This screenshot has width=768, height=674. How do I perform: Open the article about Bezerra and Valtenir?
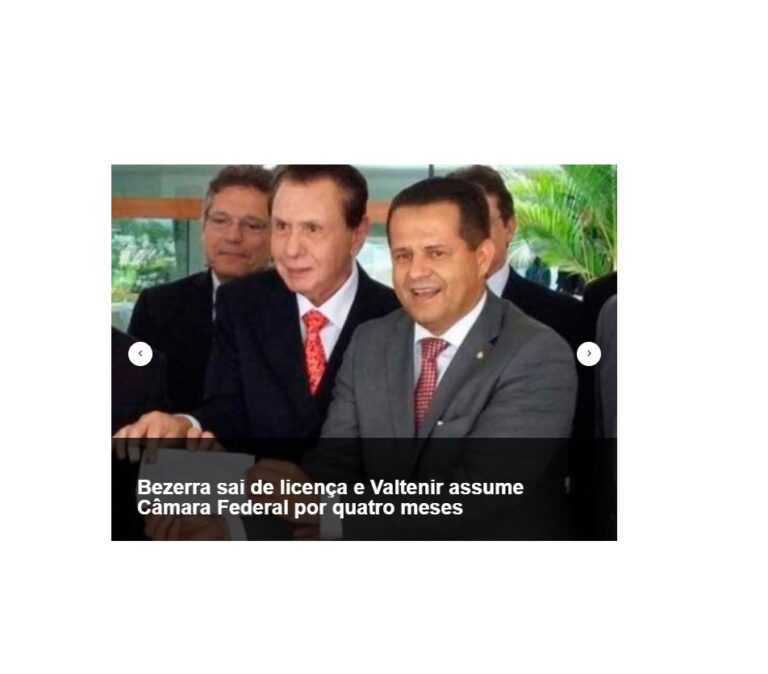click(x=330, y=498)
